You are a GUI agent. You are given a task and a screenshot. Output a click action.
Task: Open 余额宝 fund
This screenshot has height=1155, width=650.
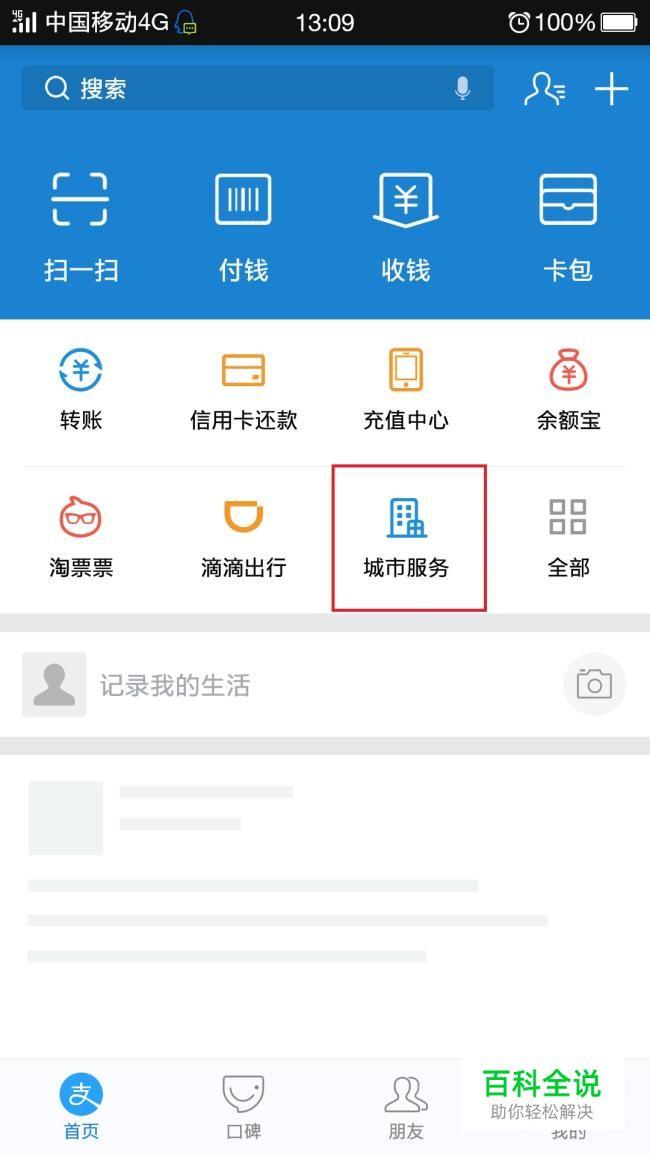[x=568, y=390]
